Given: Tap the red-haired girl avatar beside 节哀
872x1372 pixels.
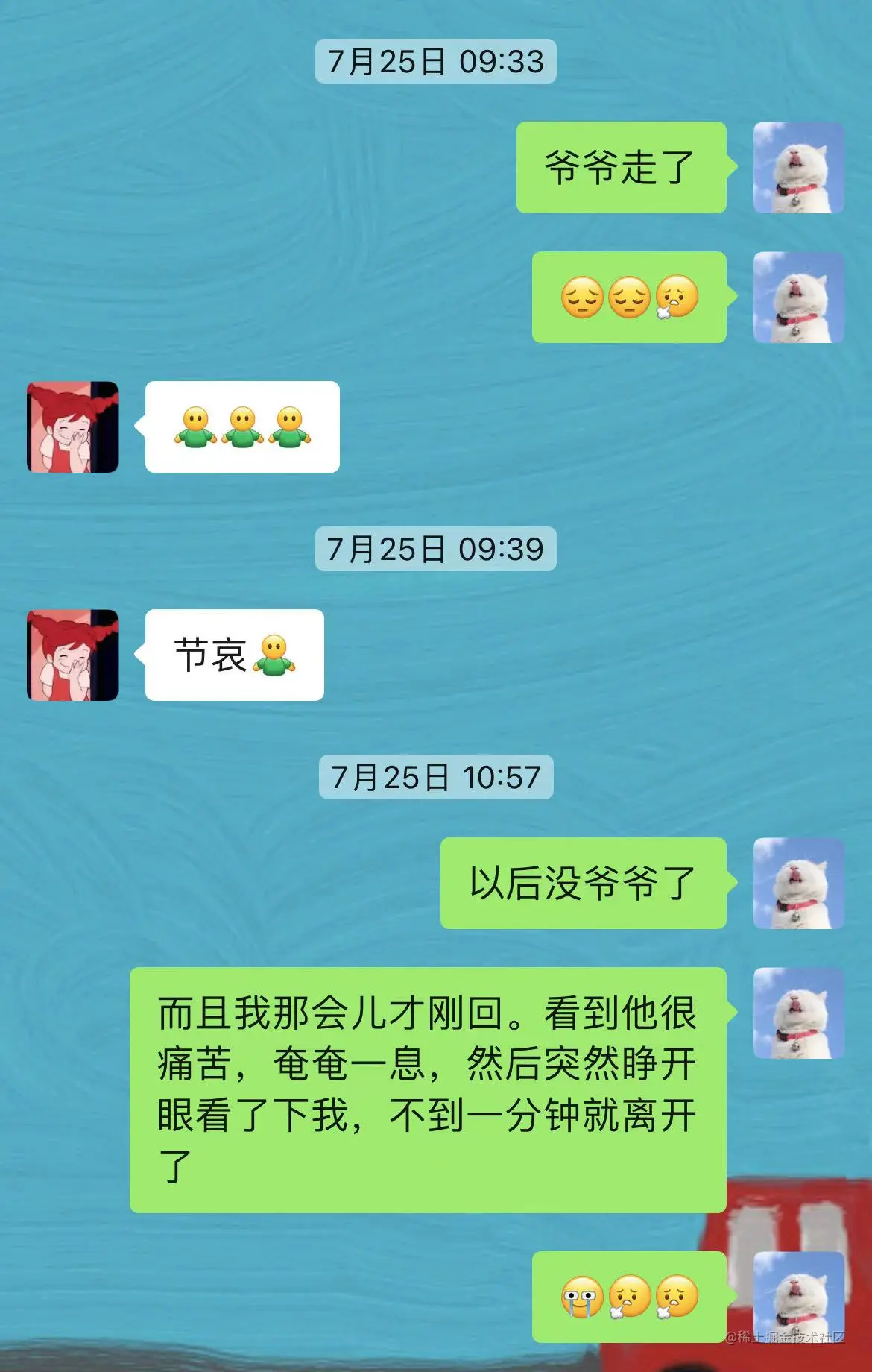Looking at the screenshot, I should point(72,655).
